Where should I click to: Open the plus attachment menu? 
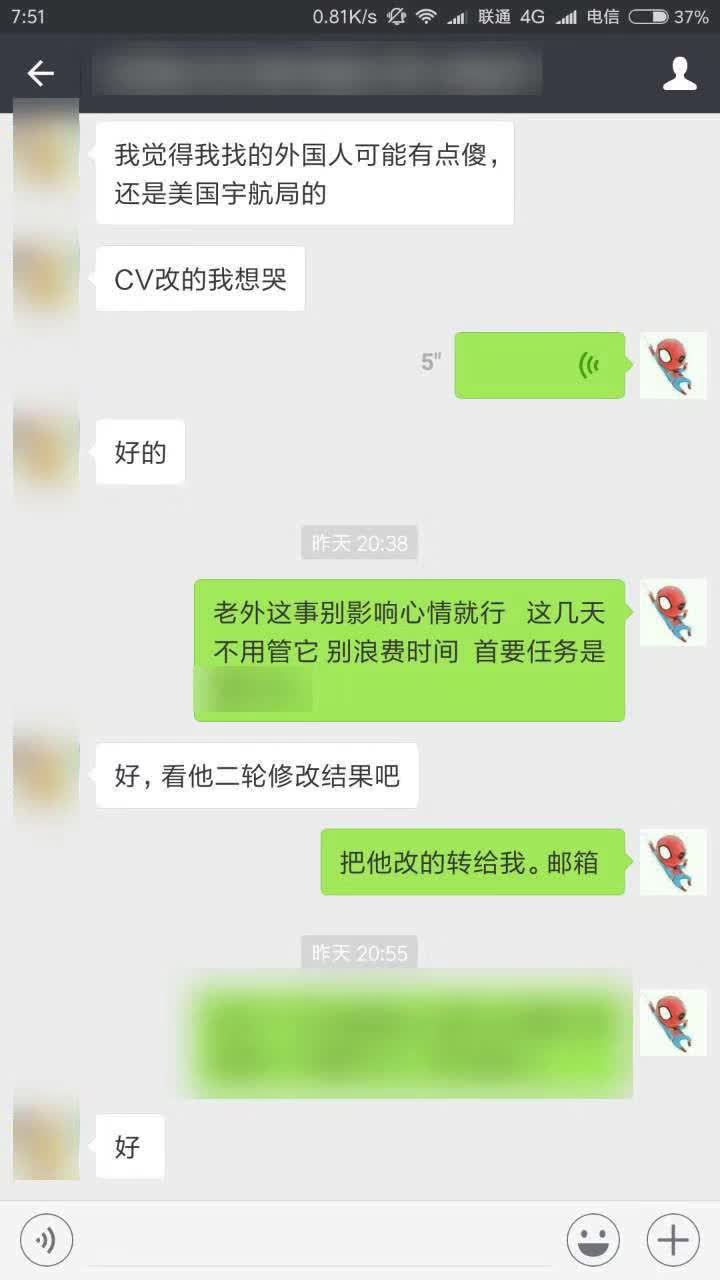pyautogui.click(x=672, y=1241)
